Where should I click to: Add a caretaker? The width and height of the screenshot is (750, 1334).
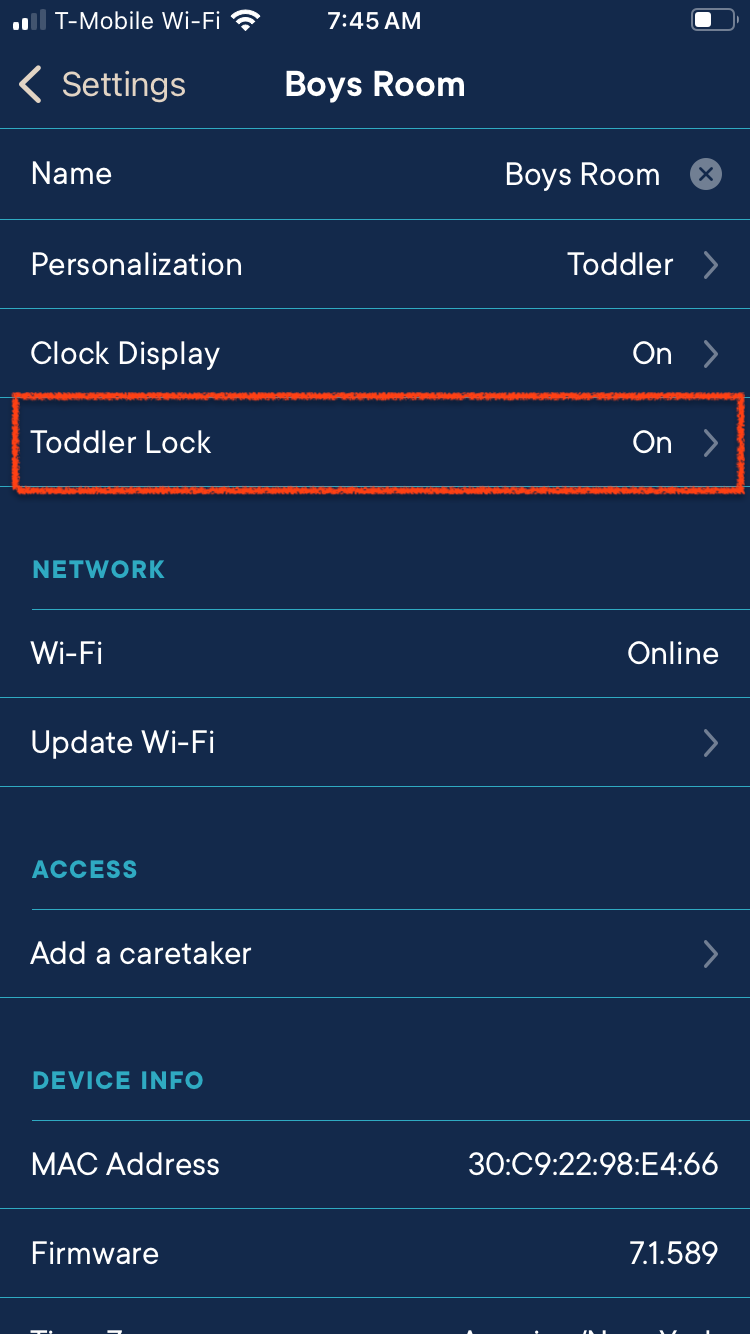[375, 954]
